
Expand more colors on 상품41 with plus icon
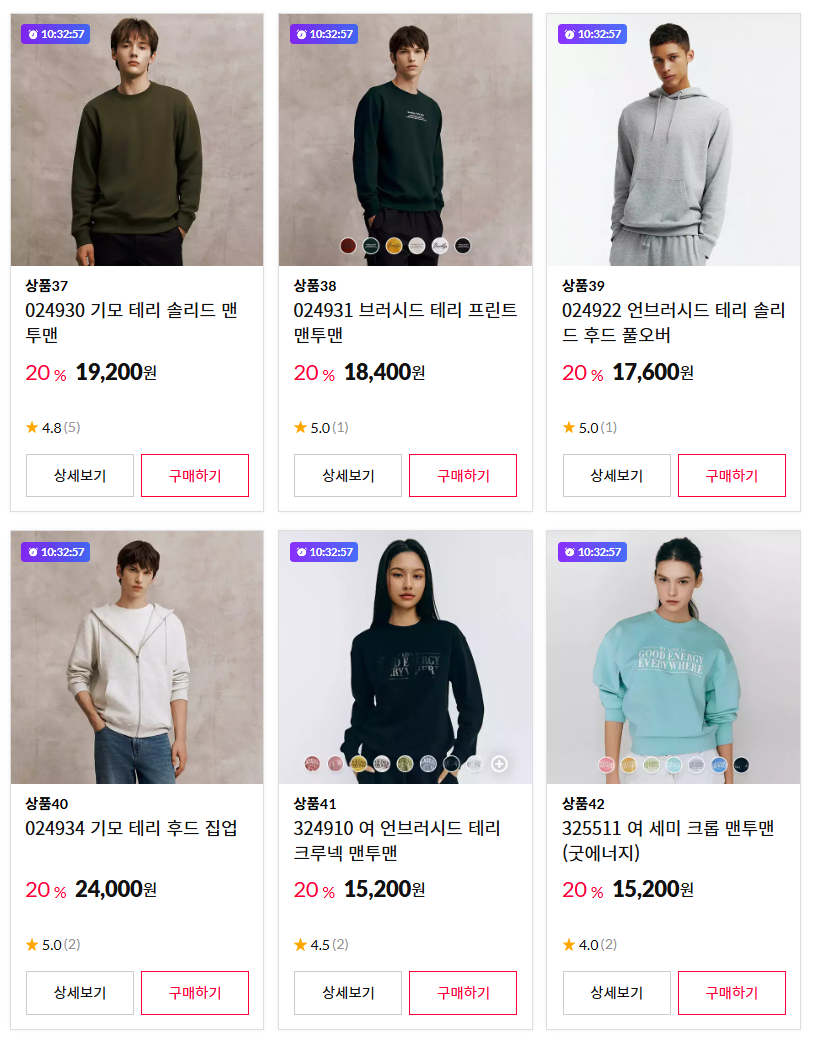tap(499, 764)
